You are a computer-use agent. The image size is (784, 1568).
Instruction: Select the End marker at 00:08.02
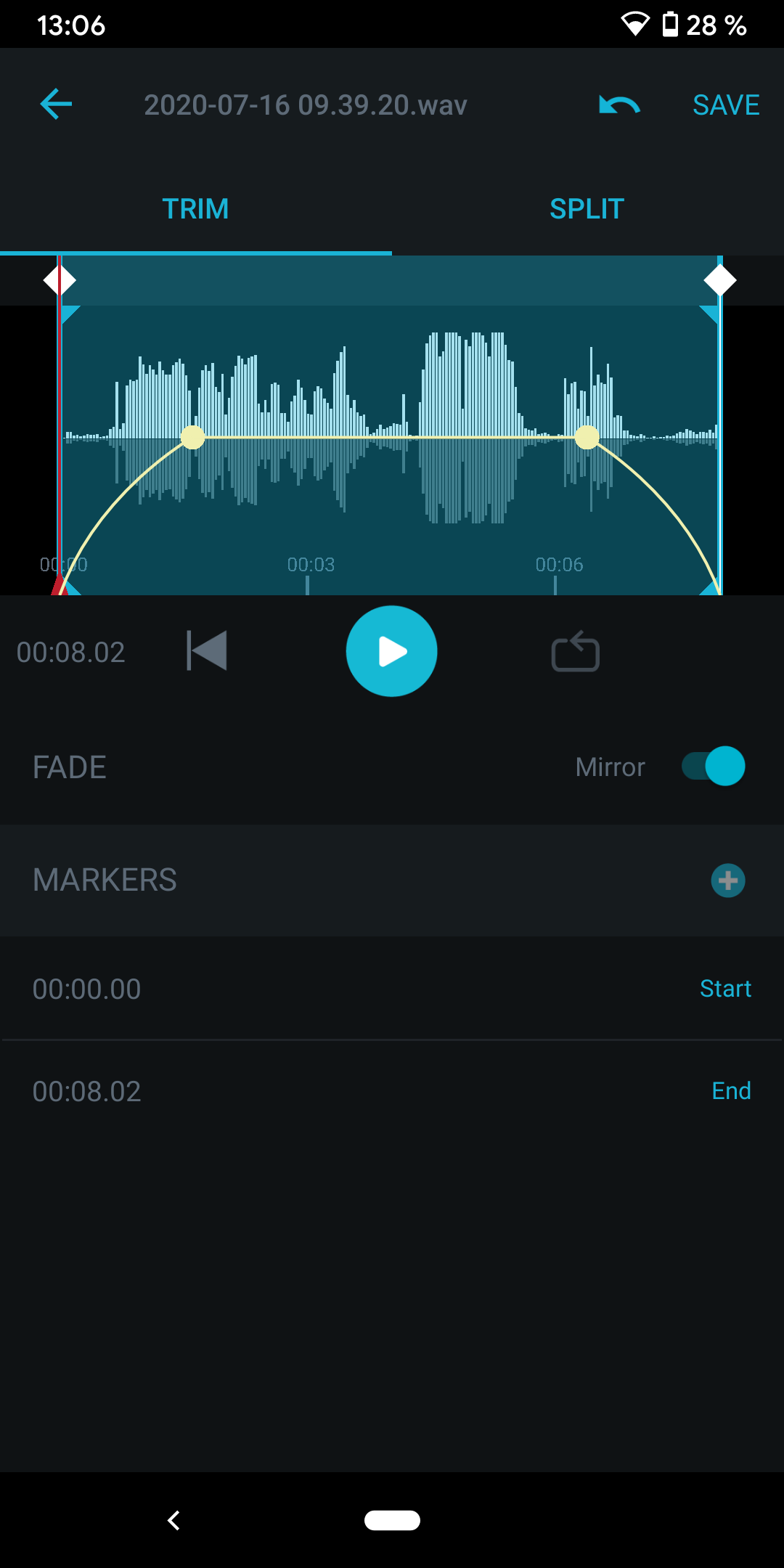click(x=392, y=1091)
